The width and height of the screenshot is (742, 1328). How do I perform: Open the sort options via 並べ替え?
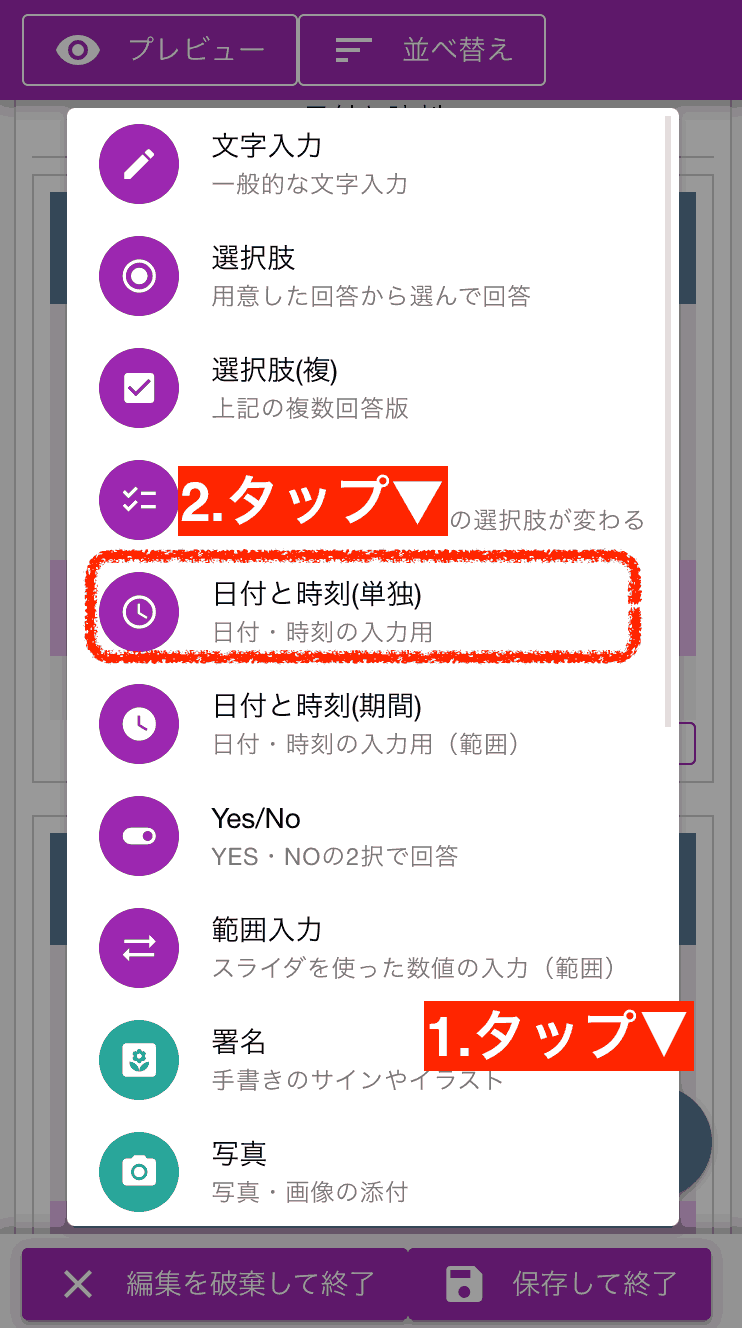click(x=422, y=50)
